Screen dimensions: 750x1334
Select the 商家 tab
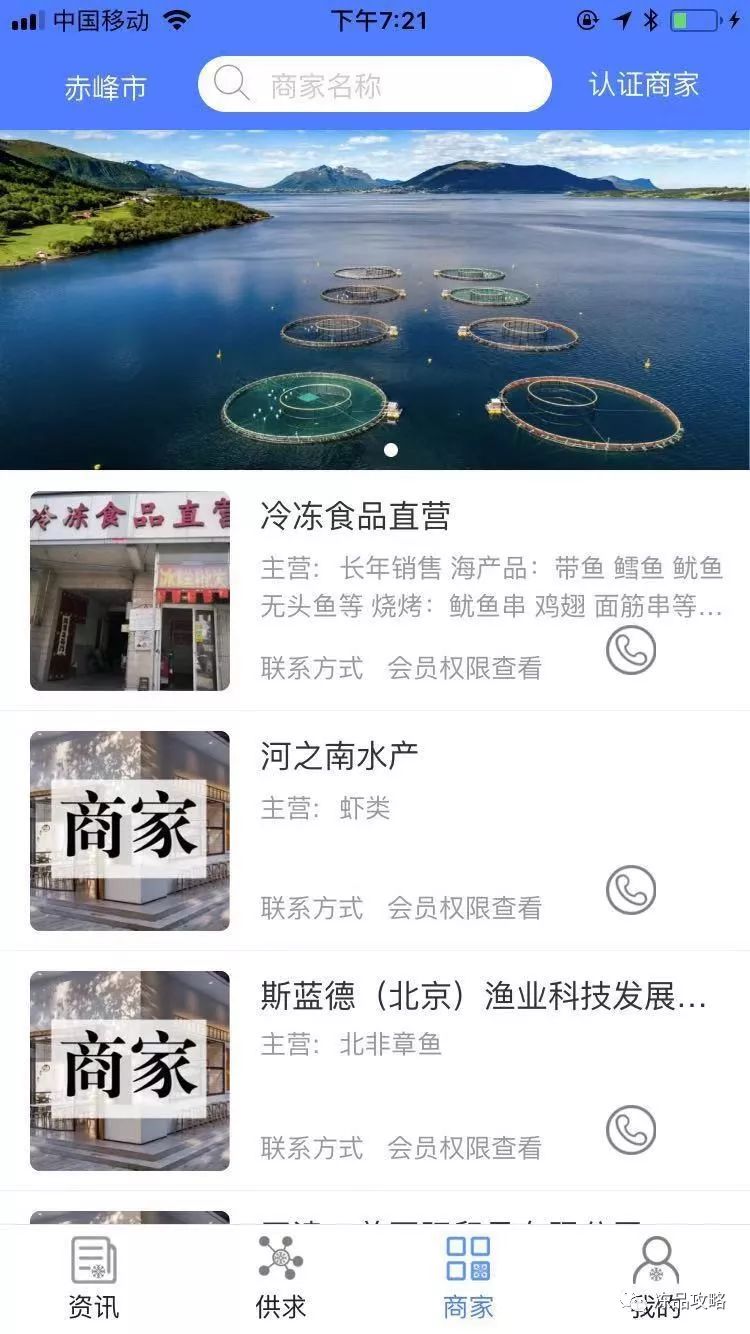point(468,1278)
